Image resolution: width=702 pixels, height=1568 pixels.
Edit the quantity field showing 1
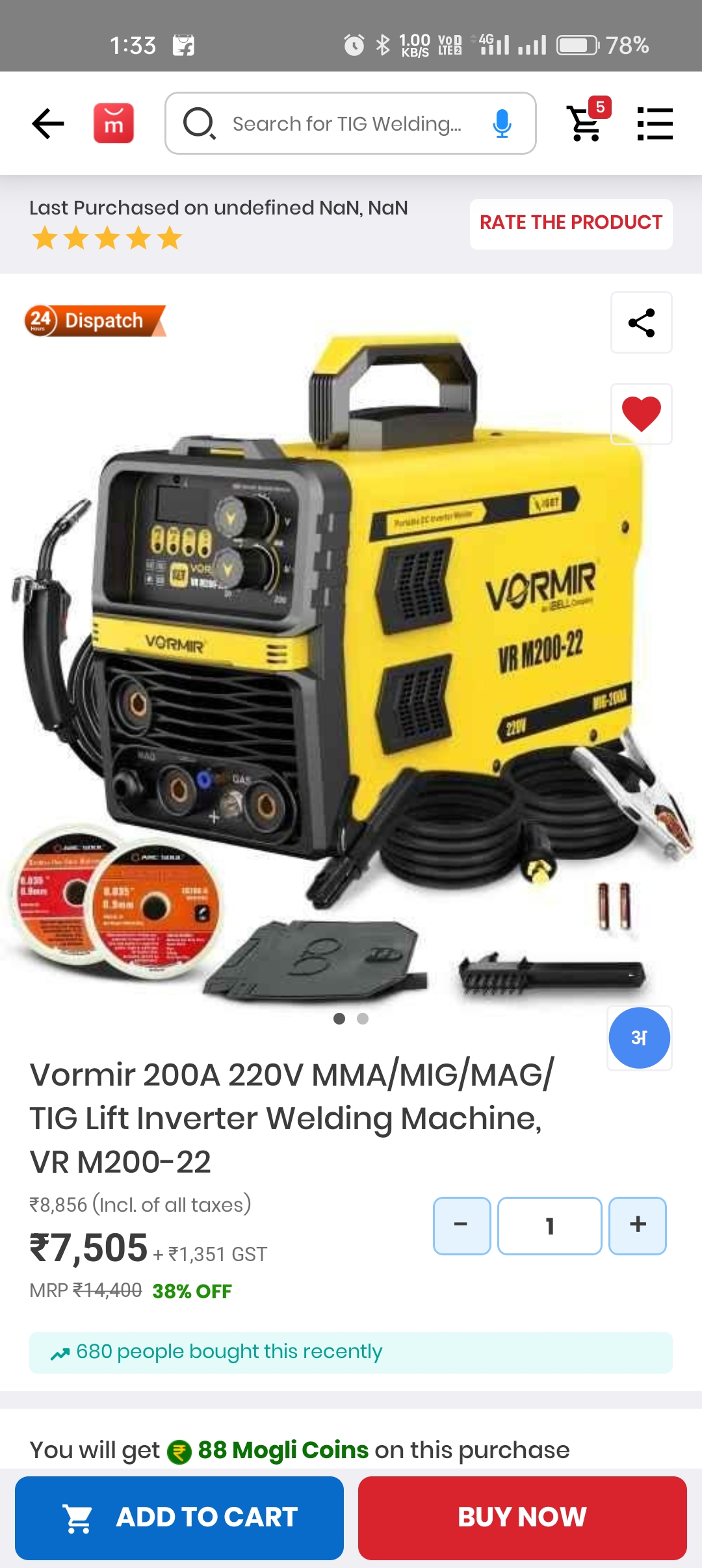click(x=550, y=1225)
